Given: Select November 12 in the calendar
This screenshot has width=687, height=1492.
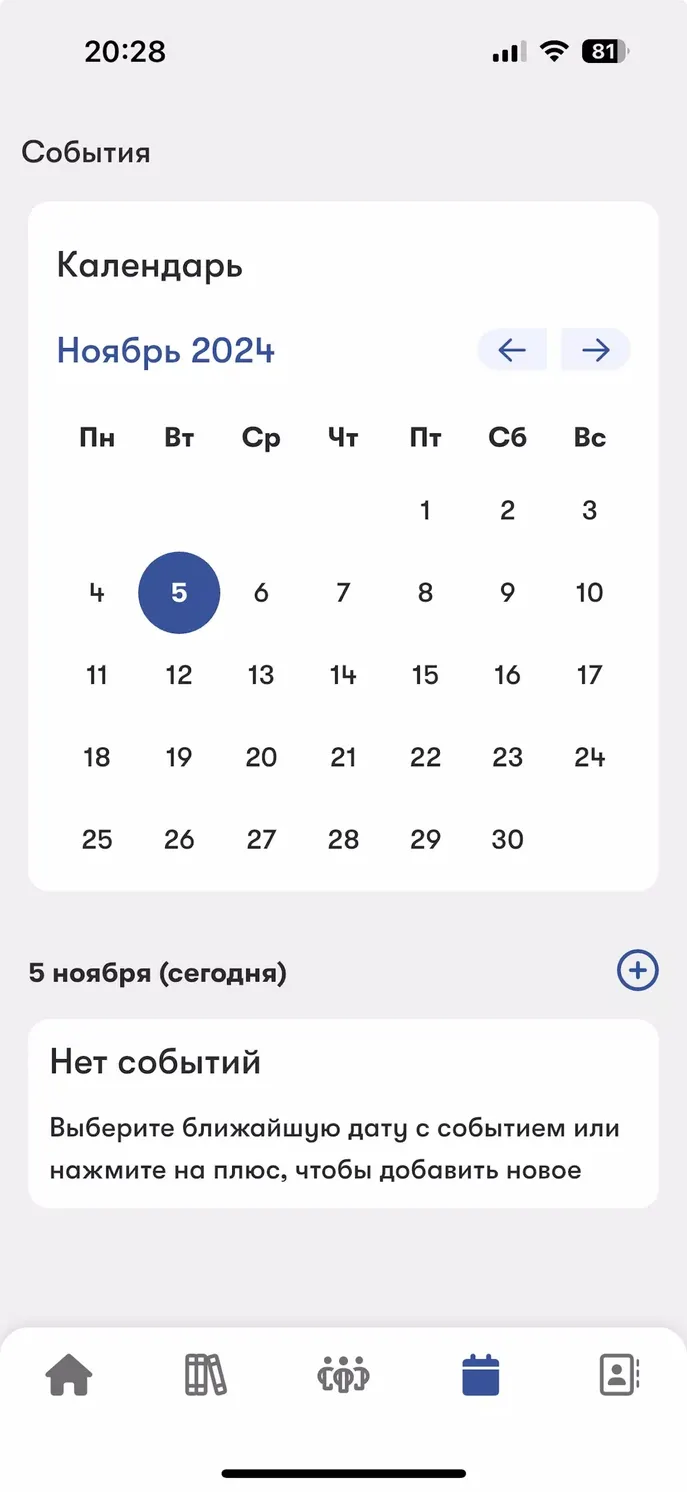Looking at the screenshot, I should coord(179,675).
